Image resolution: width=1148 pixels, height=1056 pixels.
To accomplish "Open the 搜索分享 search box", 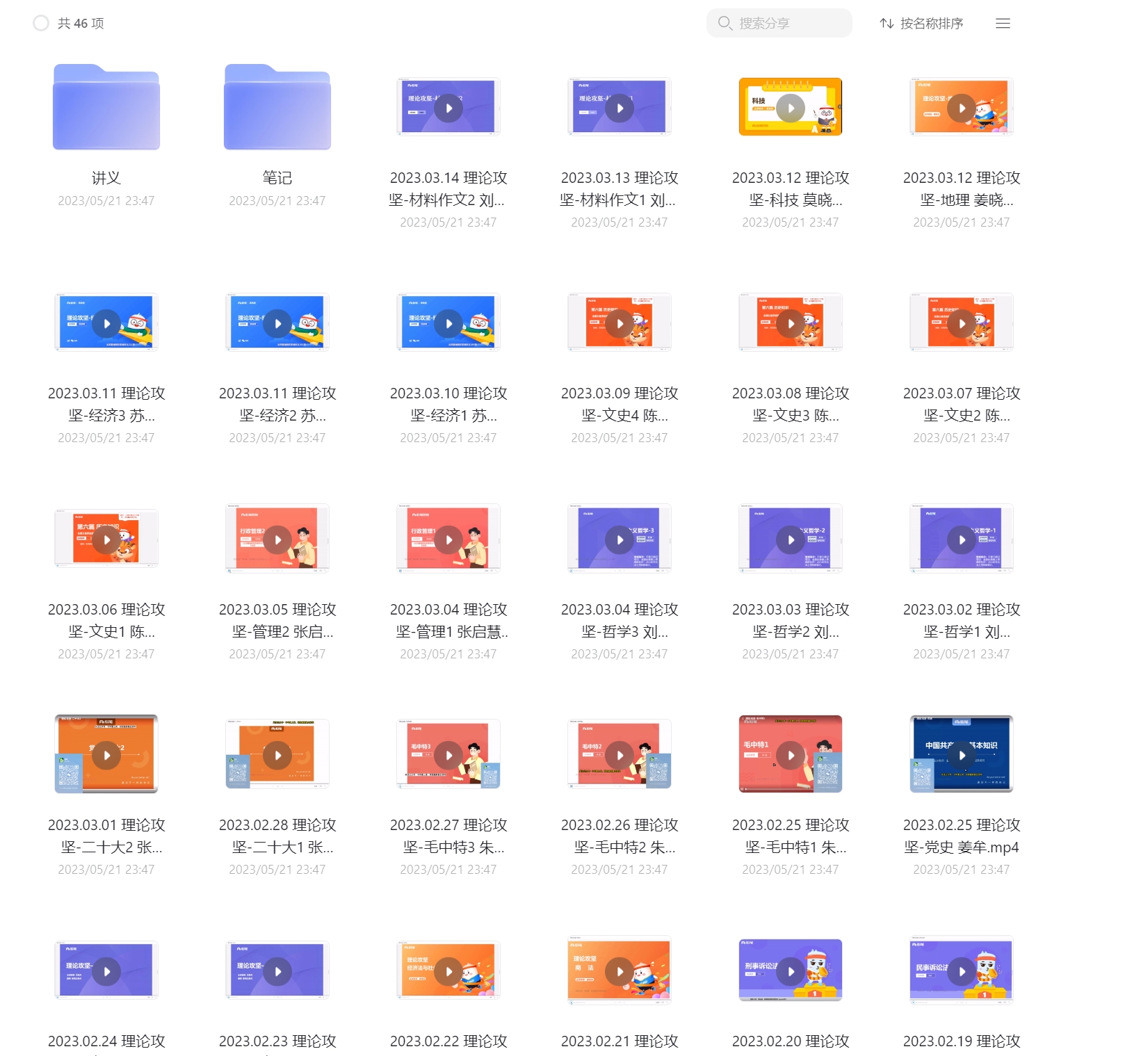I will pos(779,24).
